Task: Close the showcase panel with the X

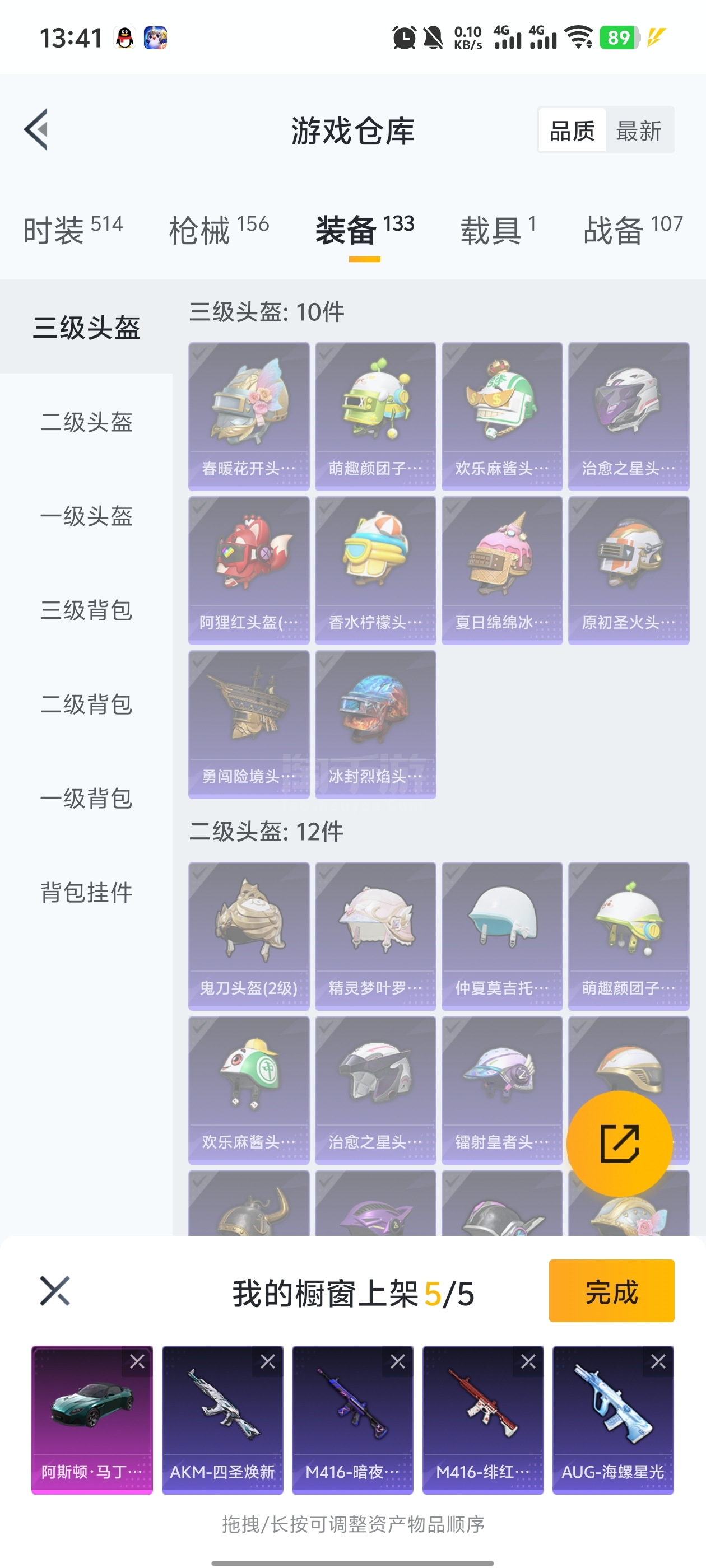Action: 55,1291
